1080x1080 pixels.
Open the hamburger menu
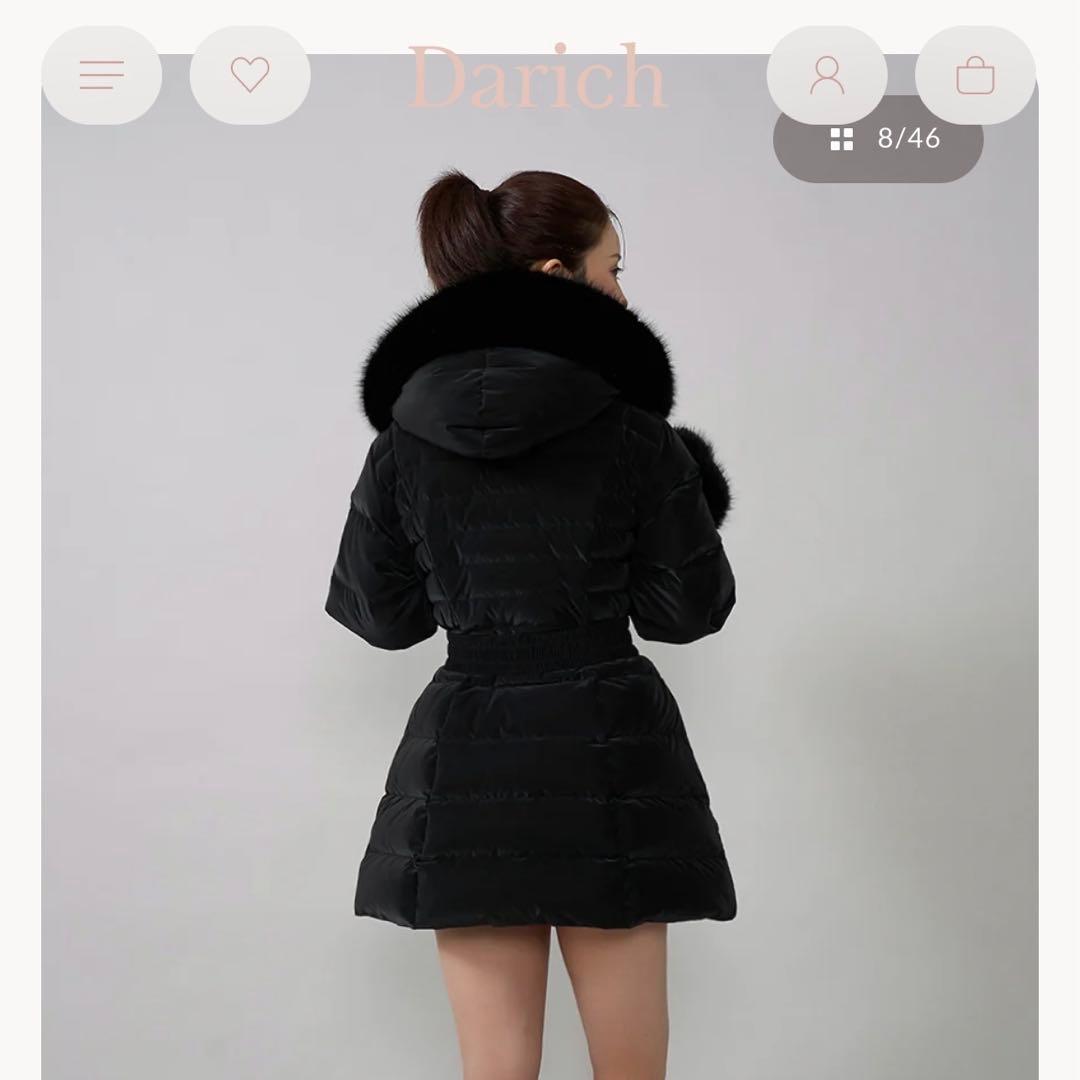[101, 75]
